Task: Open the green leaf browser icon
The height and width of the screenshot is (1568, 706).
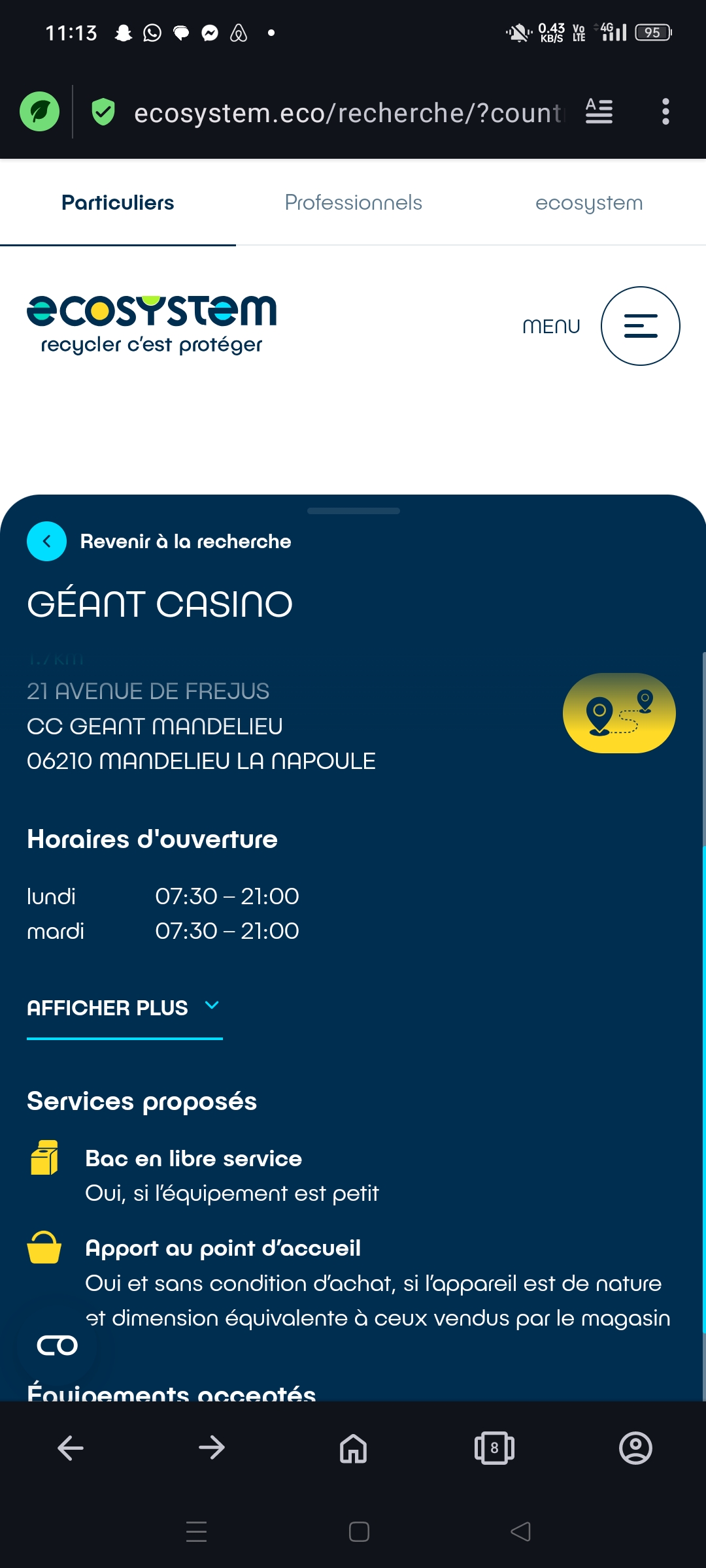Action: pyautogui.click(x=40, y=112)
